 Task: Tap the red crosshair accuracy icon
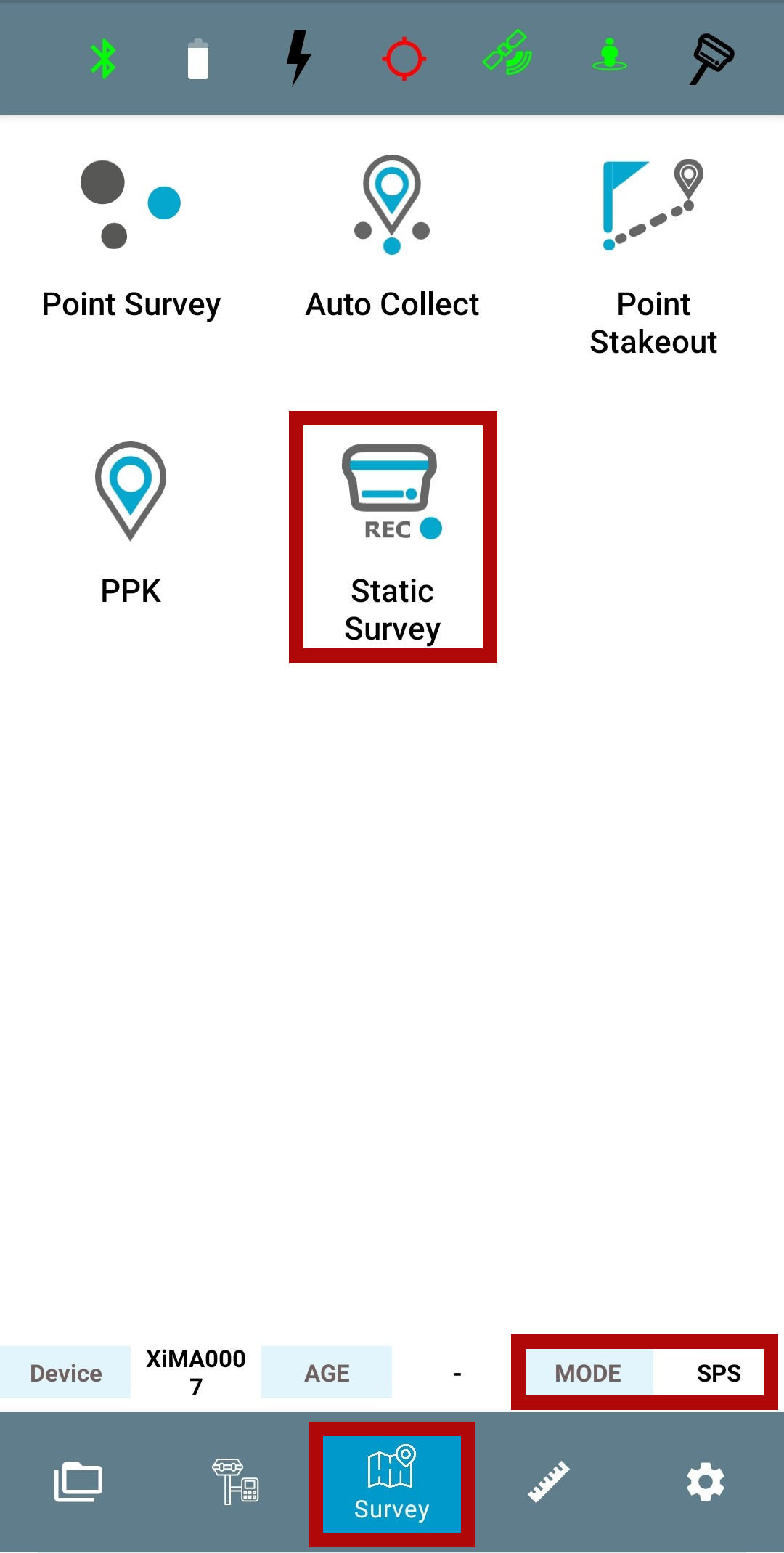tap(404, 59)
